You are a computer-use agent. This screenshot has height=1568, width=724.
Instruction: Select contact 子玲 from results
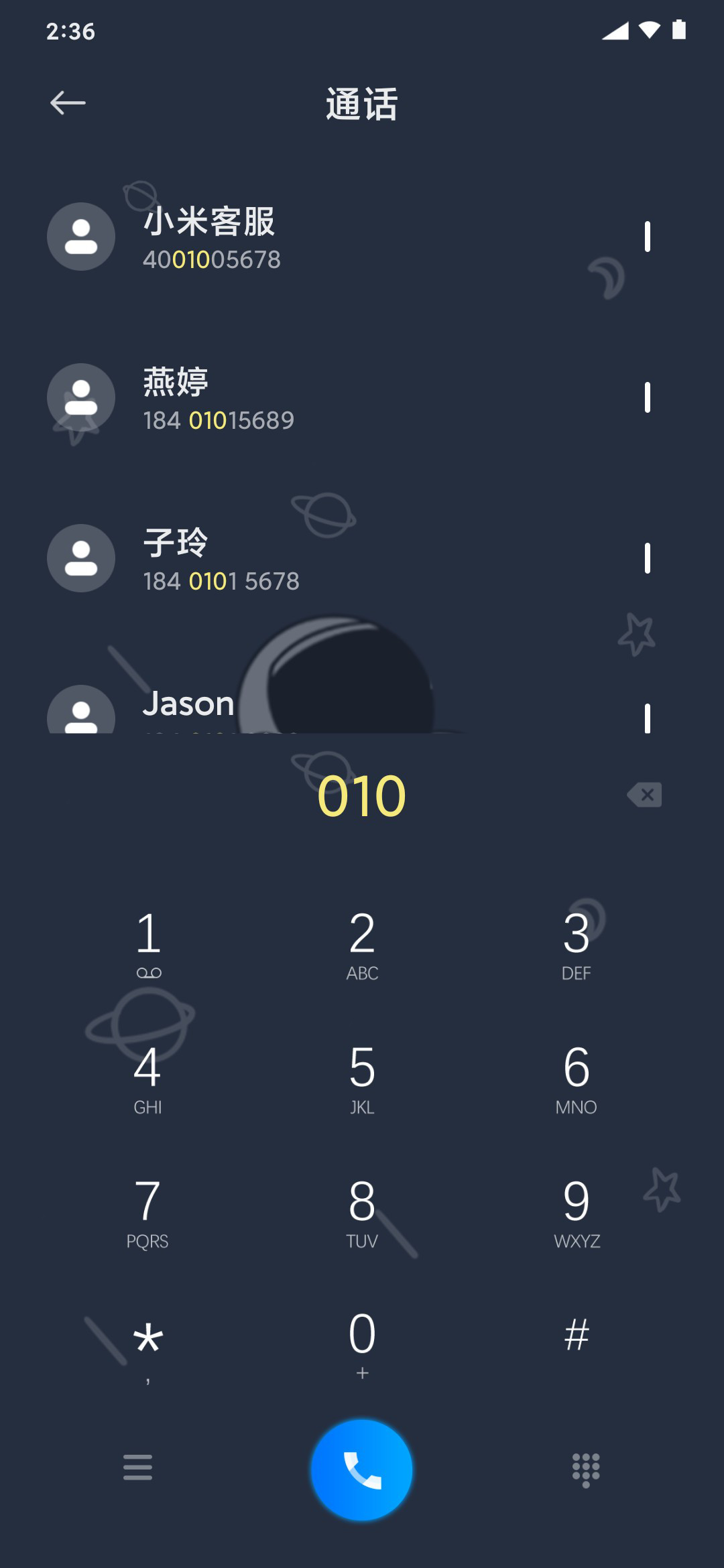(x=362, y=559)
